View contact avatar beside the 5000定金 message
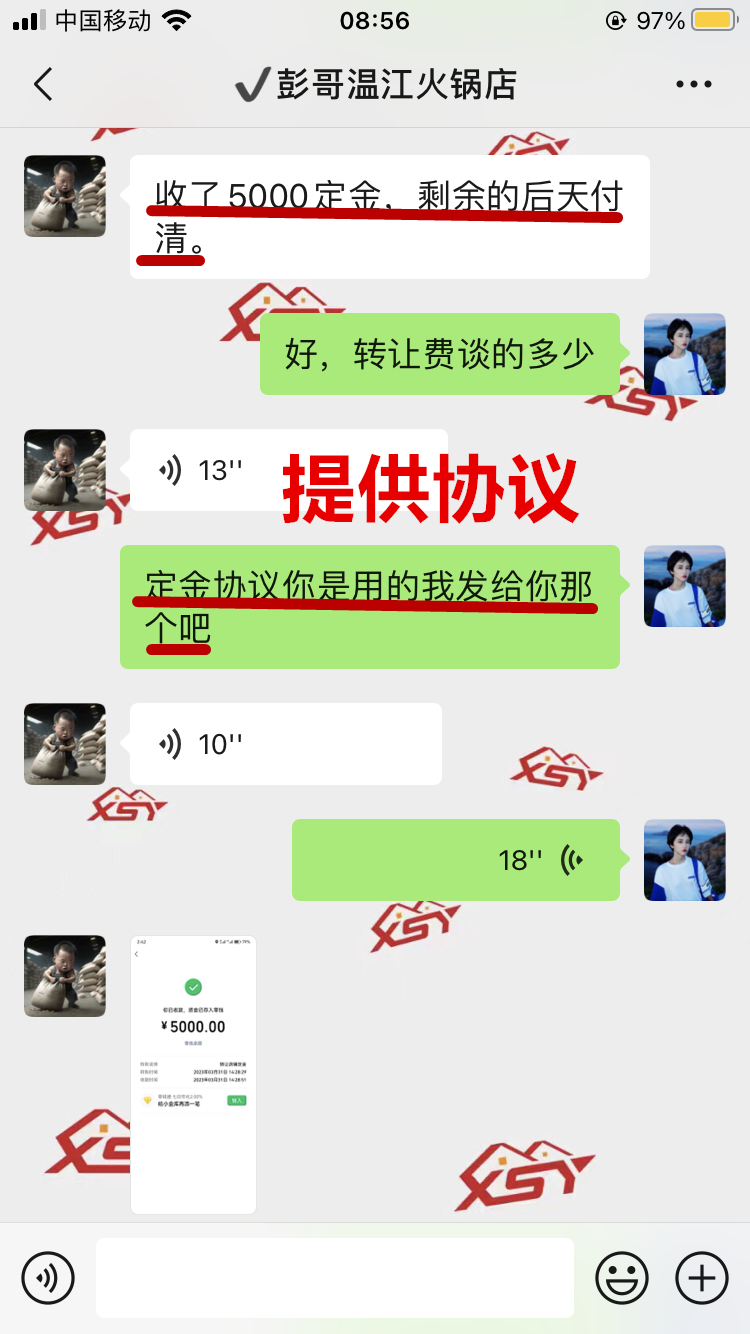The width and height of the screenshot is (750, 1334). [65, 196]
